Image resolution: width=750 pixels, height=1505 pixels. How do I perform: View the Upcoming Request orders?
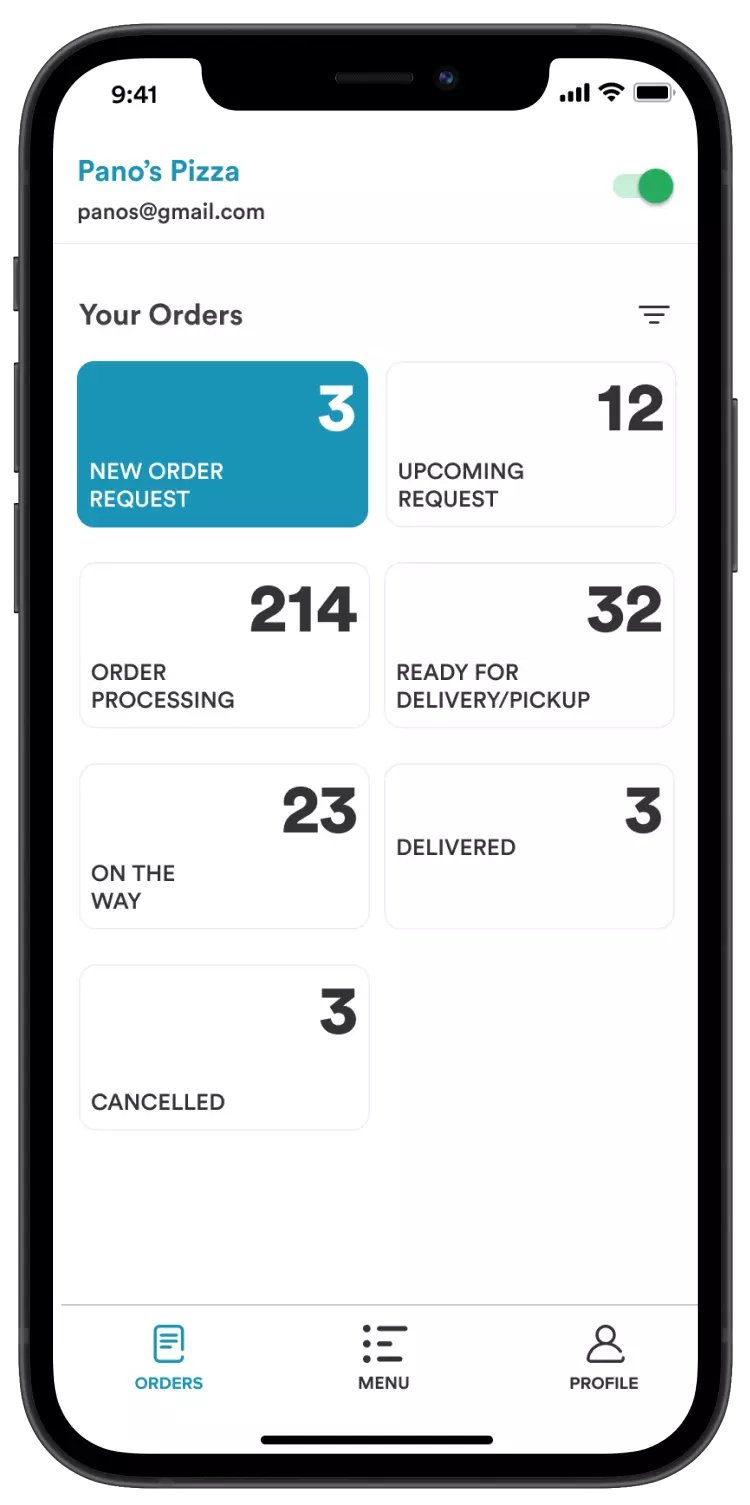[x=530, y=444]
